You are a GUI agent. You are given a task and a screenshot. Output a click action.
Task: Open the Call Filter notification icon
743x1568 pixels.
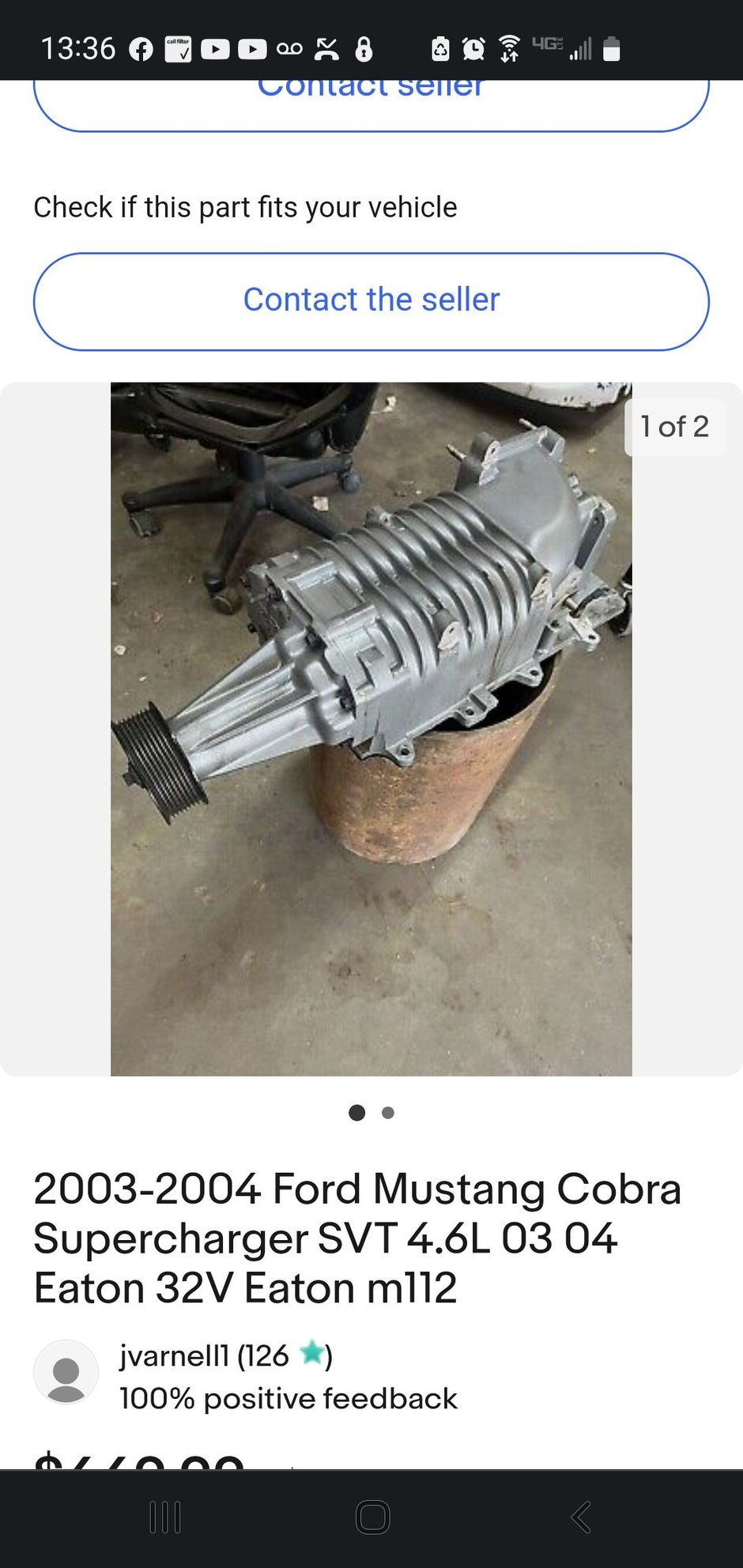tap(178, 48)
